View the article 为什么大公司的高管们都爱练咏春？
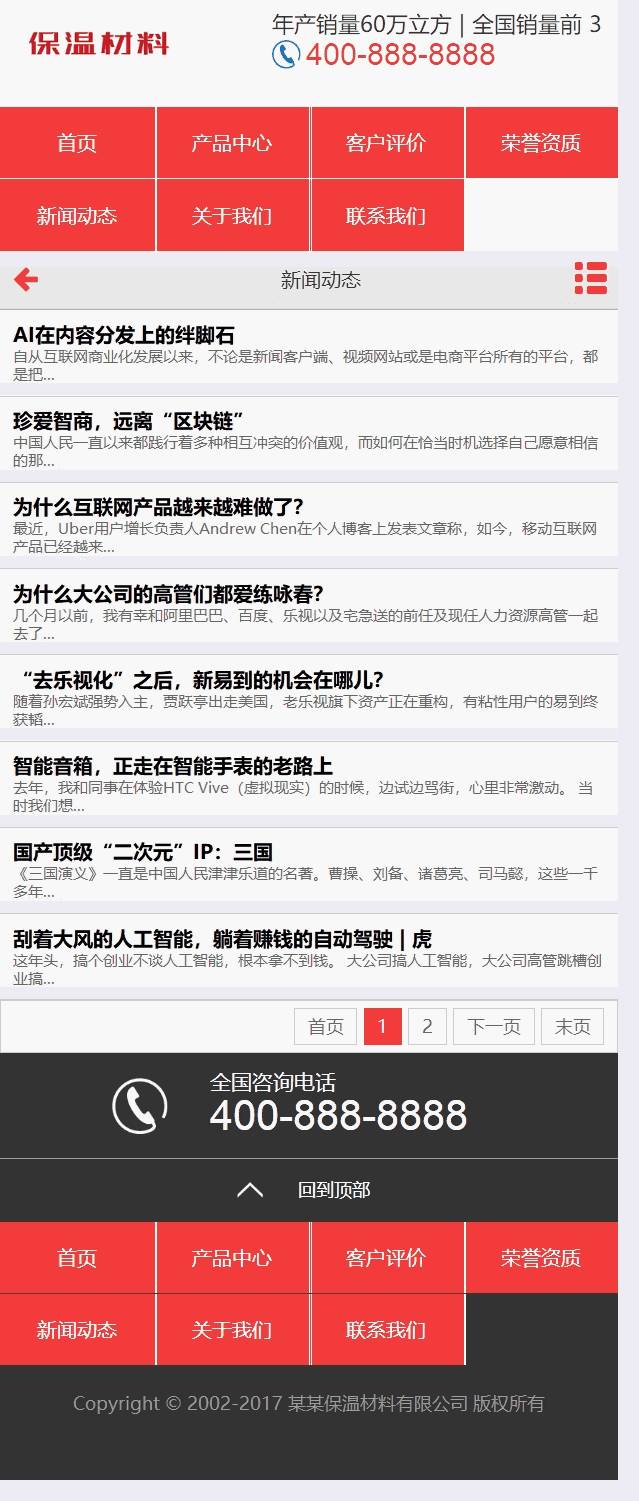 168,593
